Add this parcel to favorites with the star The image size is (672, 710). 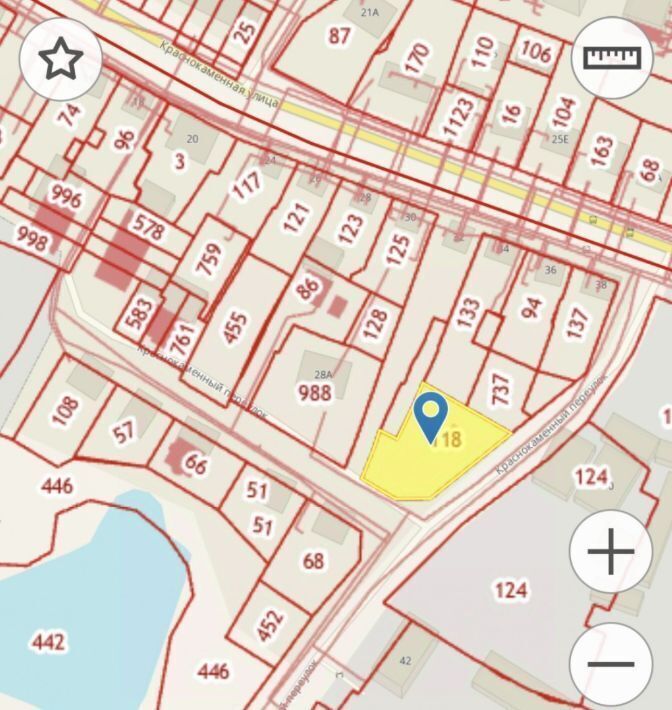[60, 59]
